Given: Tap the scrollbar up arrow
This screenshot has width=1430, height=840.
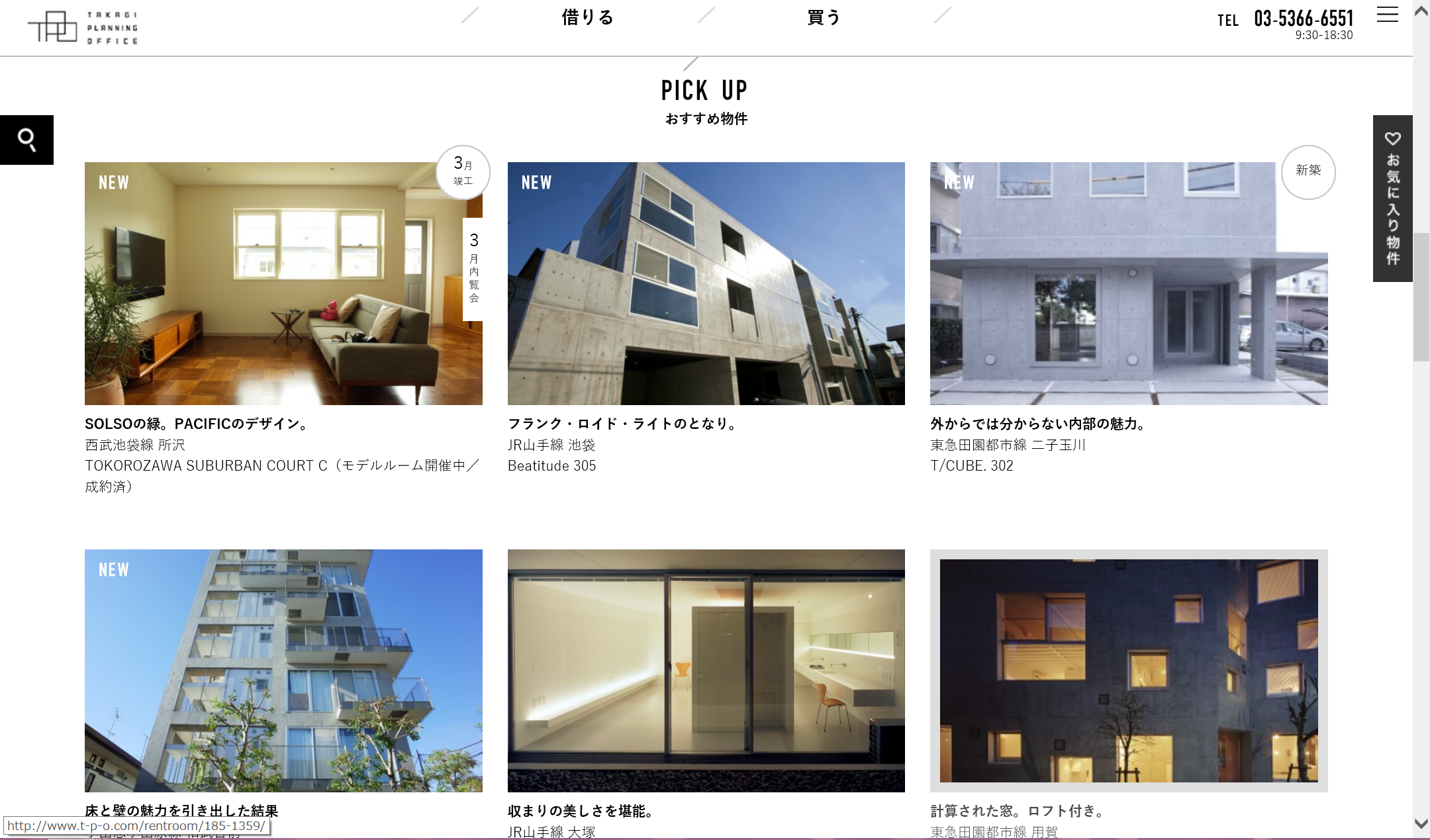Looking at the screenshot, I should point(1421,11).
